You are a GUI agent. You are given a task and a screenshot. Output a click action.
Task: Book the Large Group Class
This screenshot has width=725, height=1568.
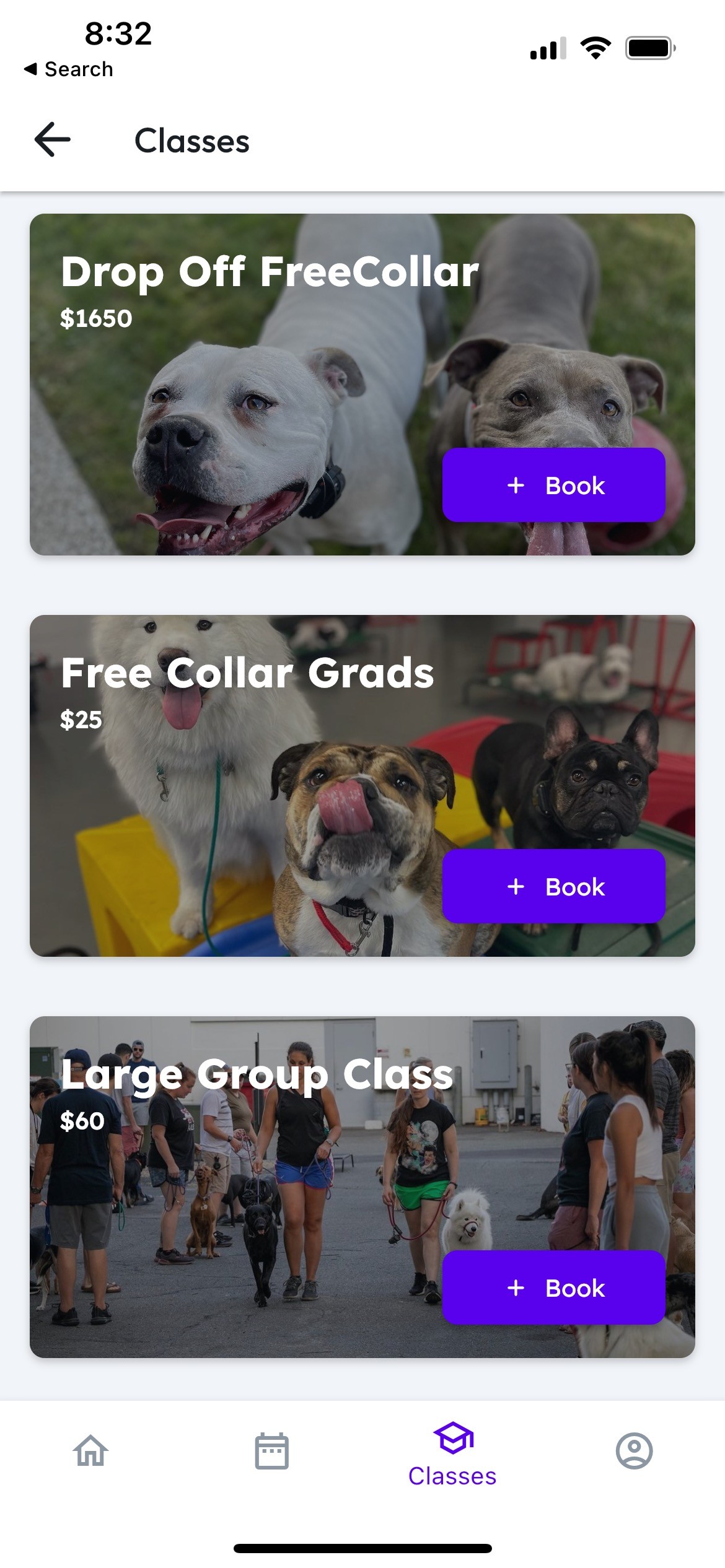[553, 1287]
